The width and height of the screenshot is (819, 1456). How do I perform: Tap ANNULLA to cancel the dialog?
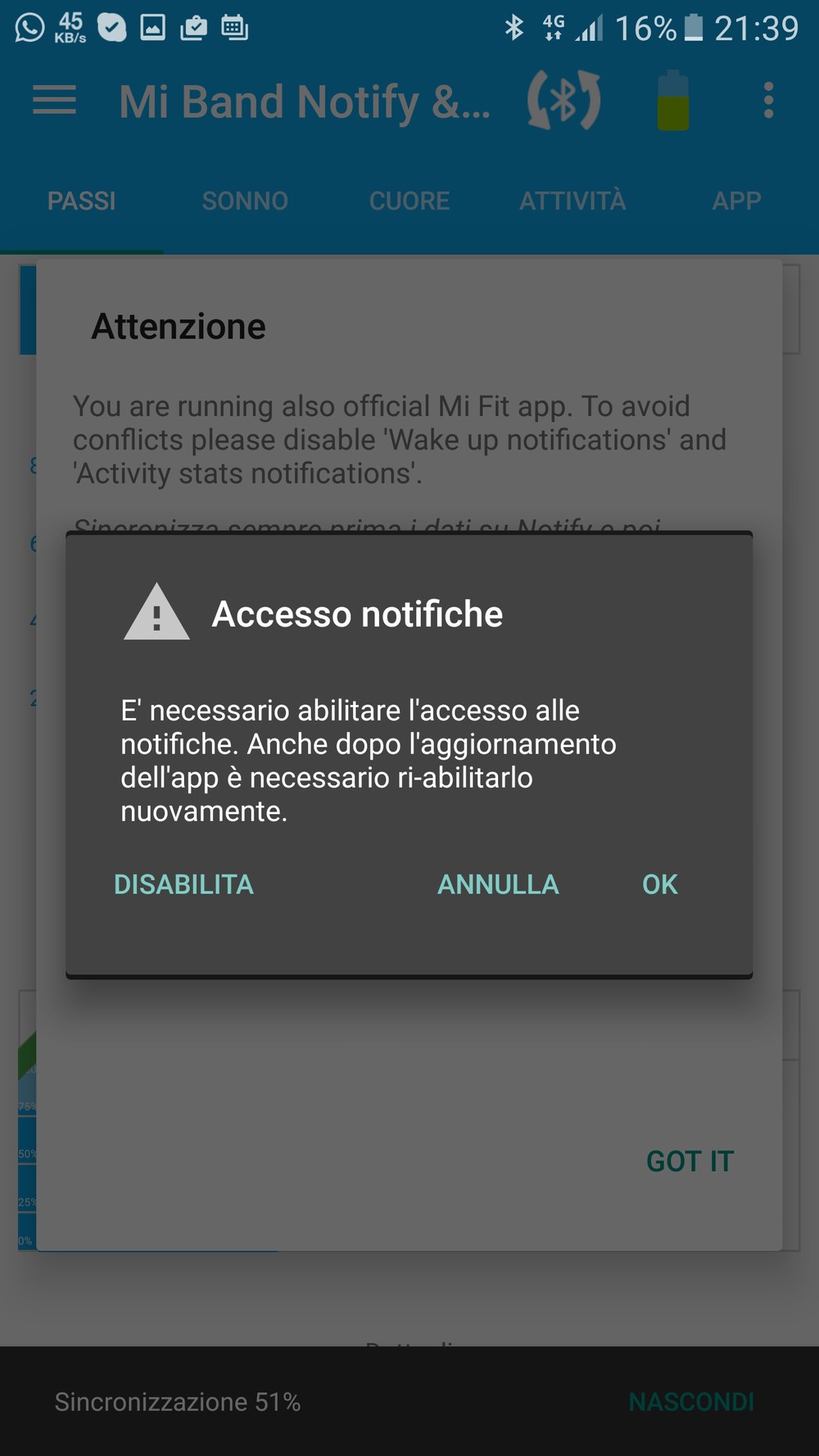pyautogui.click(x=498, y=884)
